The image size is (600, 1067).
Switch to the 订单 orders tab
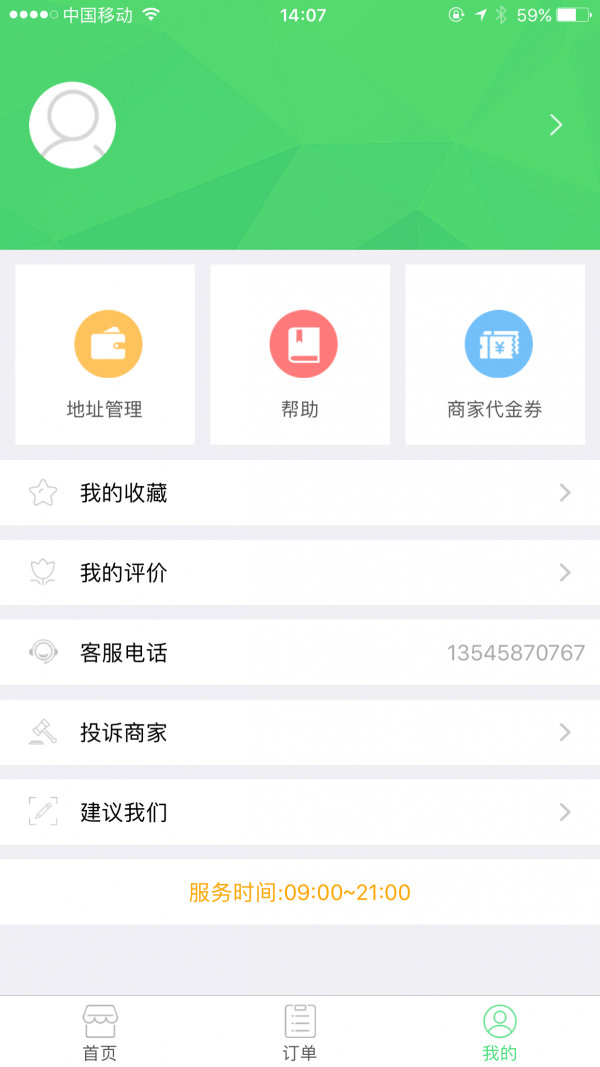click(300, 1032)
